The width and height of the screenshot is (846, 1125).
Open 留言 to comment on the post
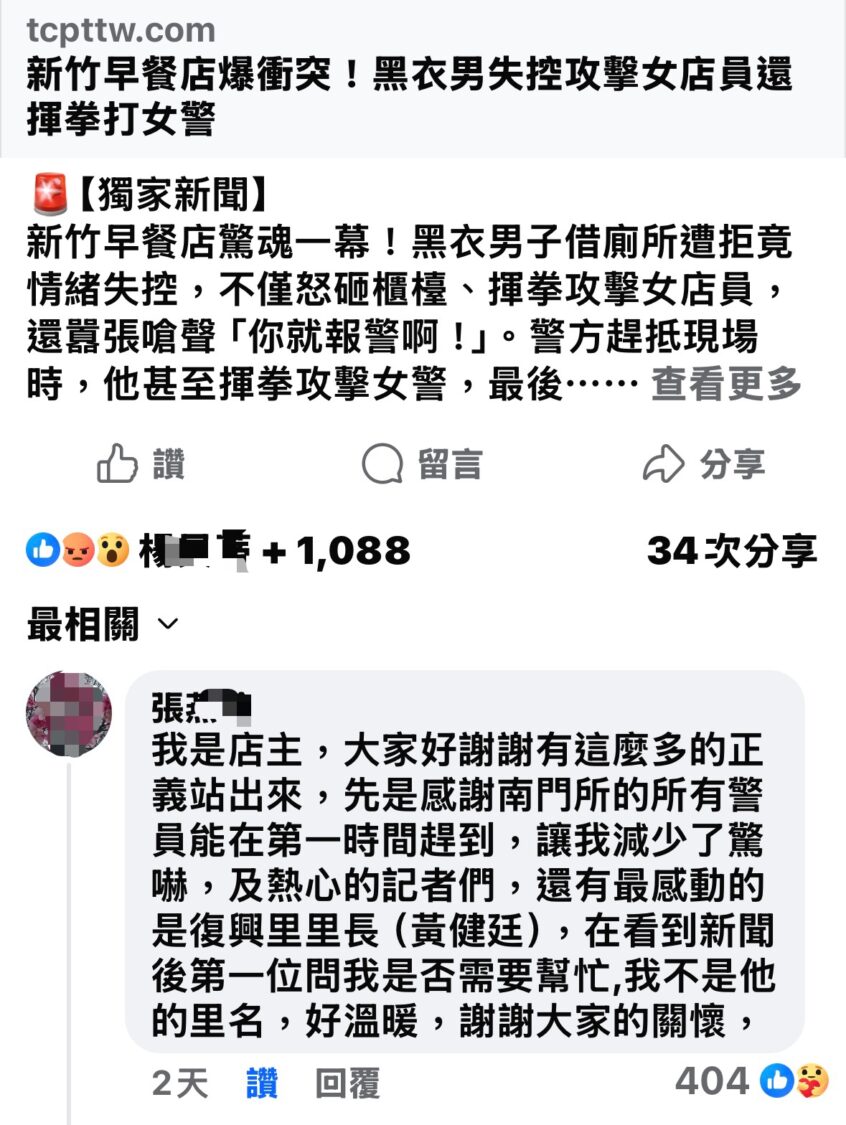422,464
